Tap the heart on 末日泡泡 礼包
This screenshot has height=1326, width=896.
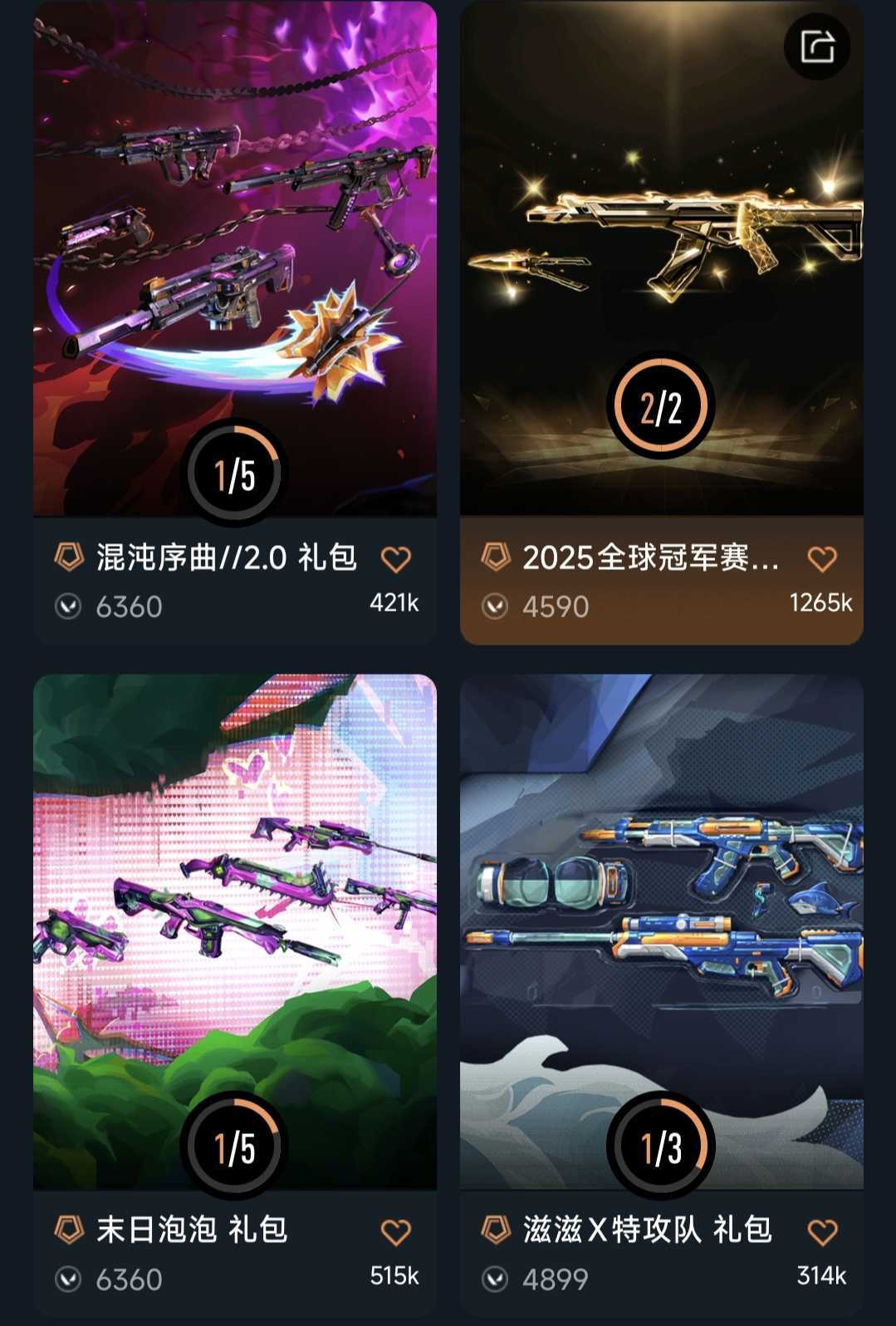395,1231
